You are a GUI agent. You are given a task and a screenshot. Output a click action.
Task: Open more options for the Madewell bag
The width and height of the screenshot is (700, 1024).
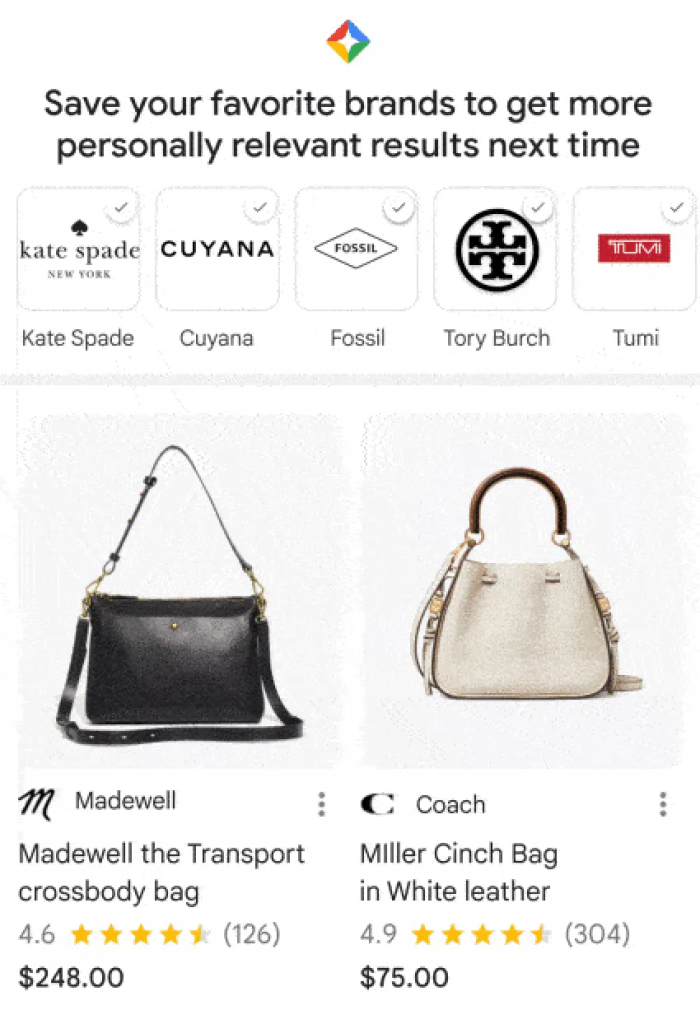(x=321, y=804)
